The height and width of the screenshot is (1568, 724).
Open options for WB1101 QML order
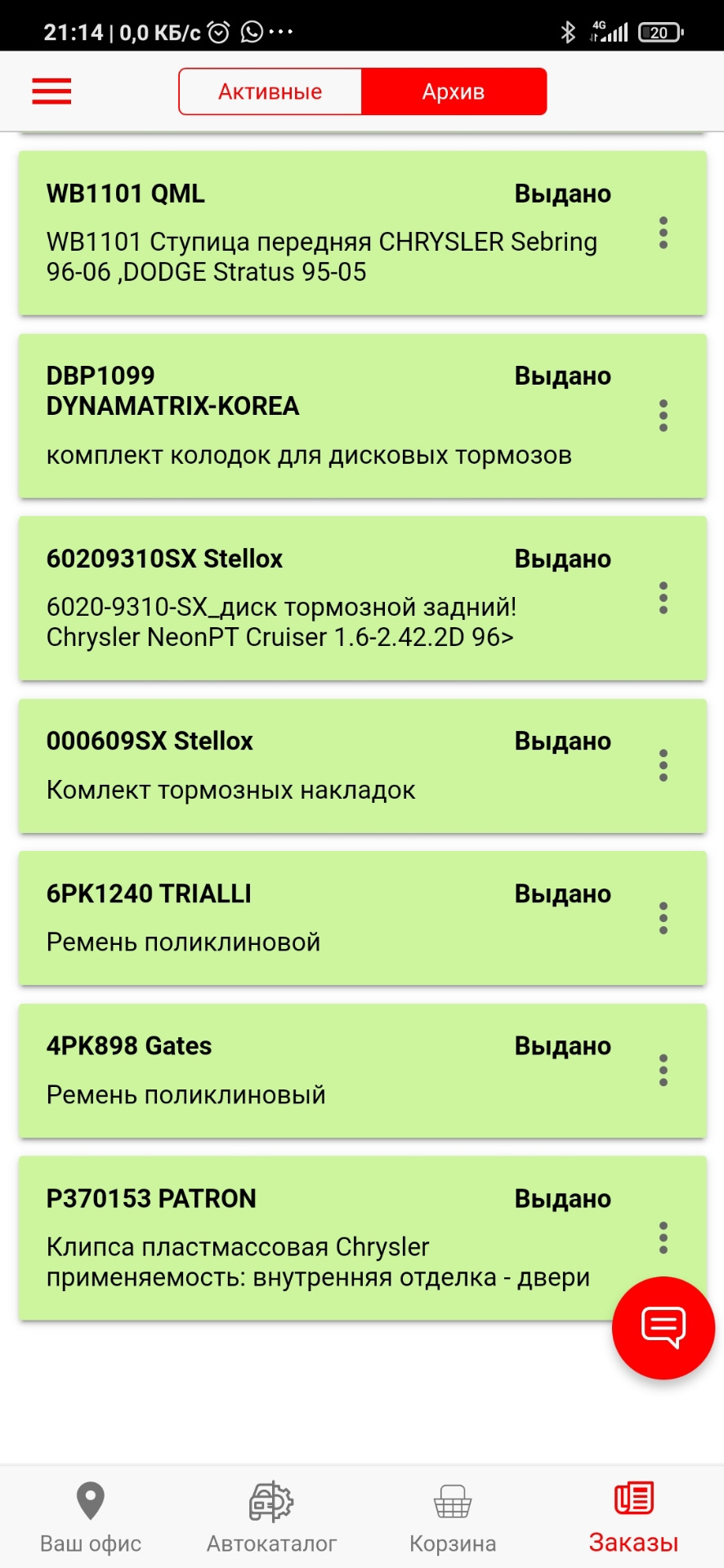[663, 234]
